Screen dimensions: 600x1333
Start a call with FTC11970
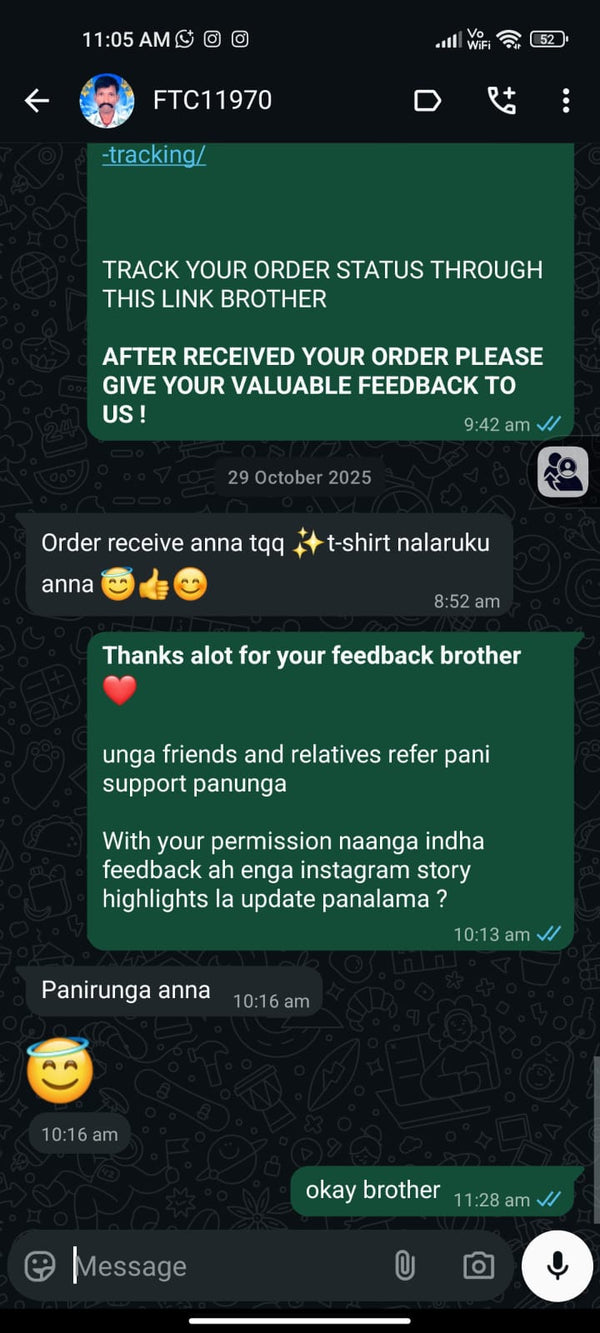coord(501,100)
